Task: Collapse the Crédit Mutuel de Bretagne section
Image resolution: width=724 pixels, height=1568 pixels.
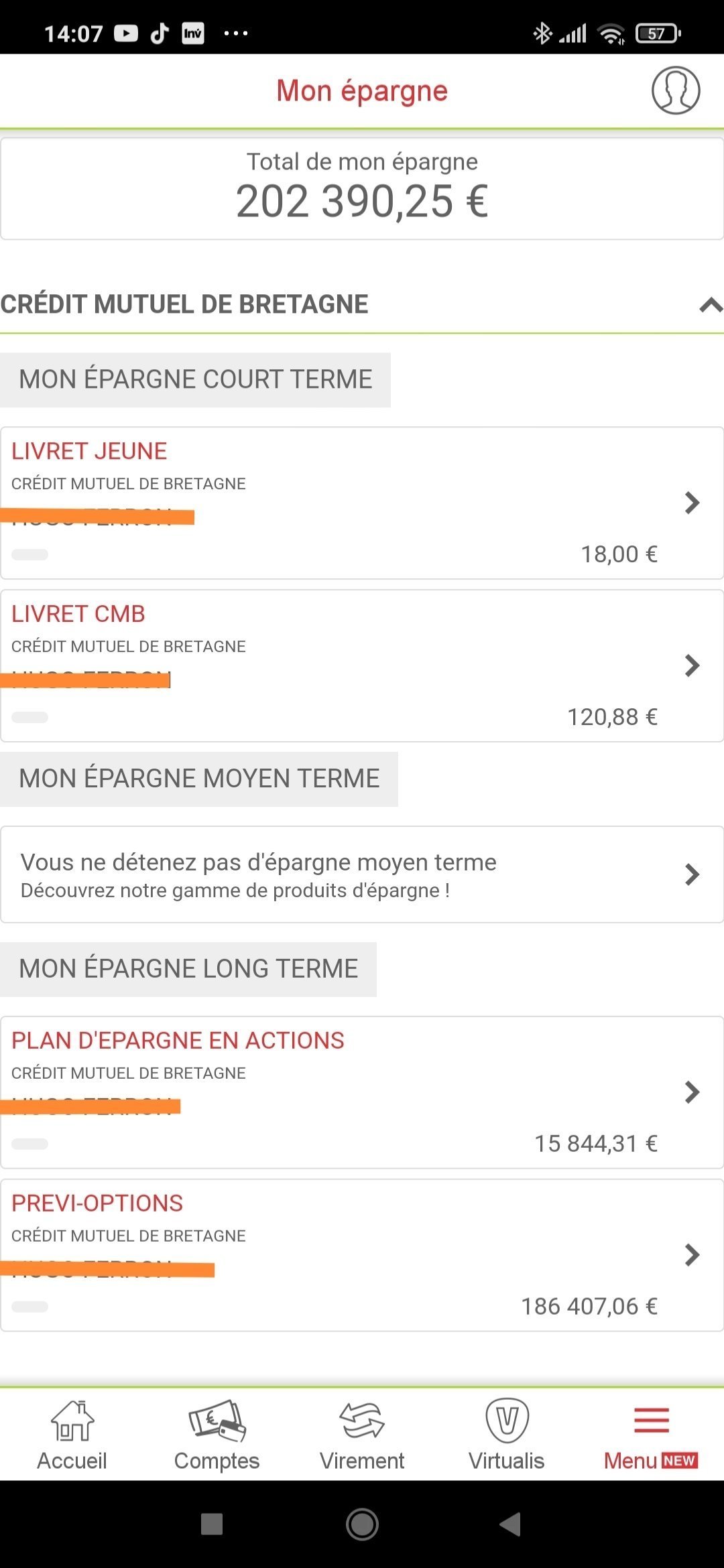Action: pos(711,305)
